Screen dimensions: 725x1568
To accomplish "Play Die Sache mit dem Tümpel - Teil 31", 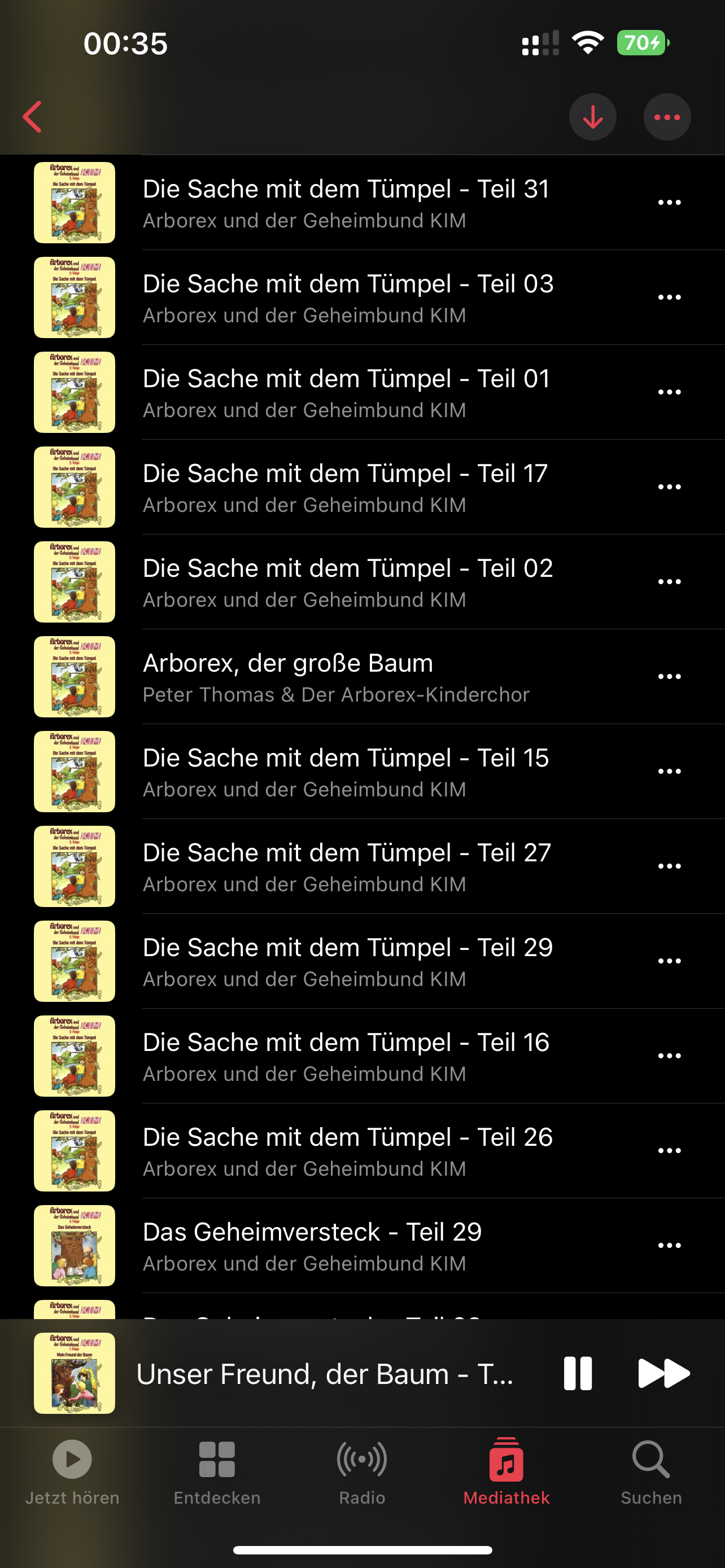I will tap(346, 203).
